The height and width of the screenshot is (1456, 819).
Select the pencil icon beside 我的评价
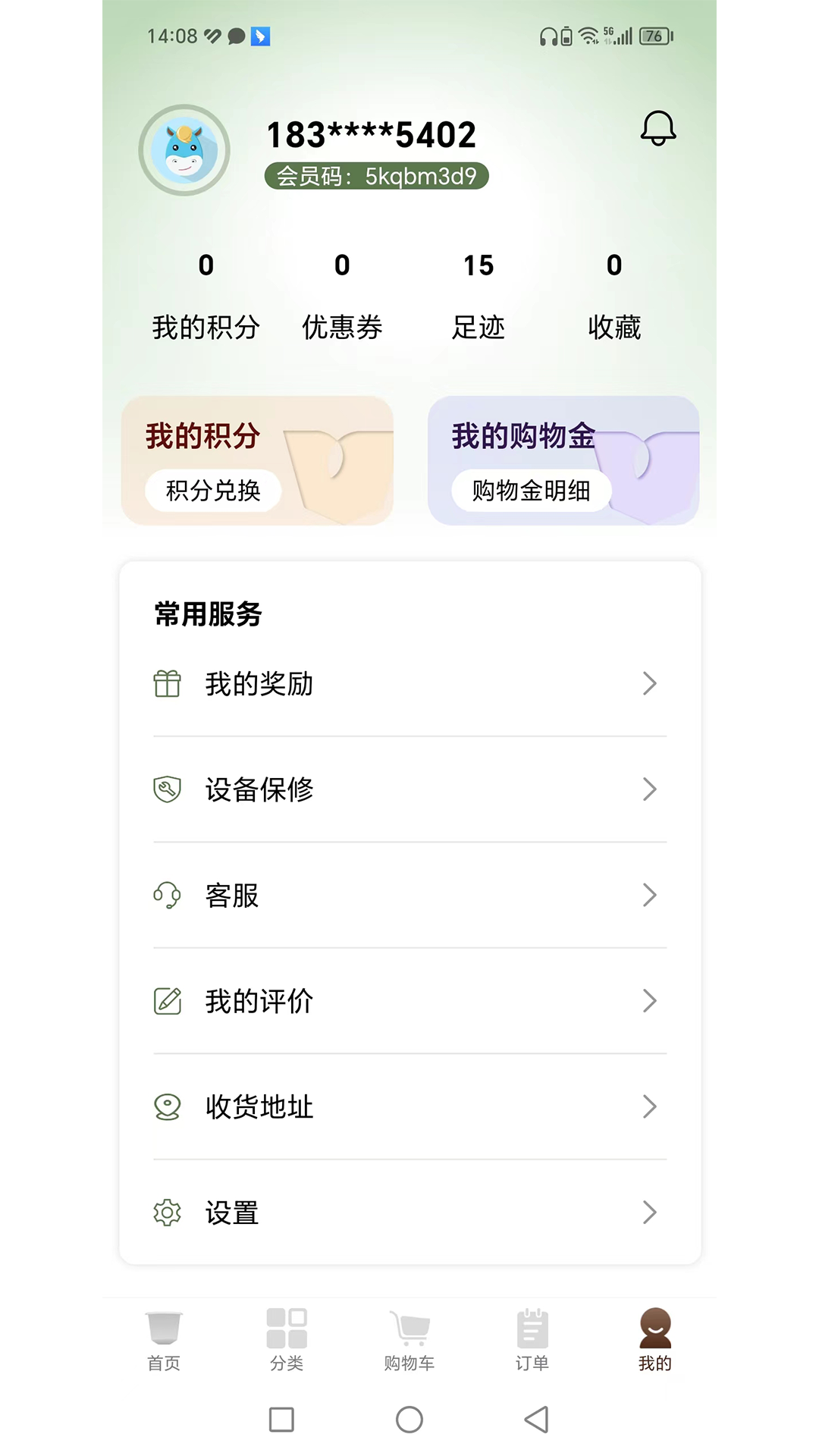point(168,1001)
